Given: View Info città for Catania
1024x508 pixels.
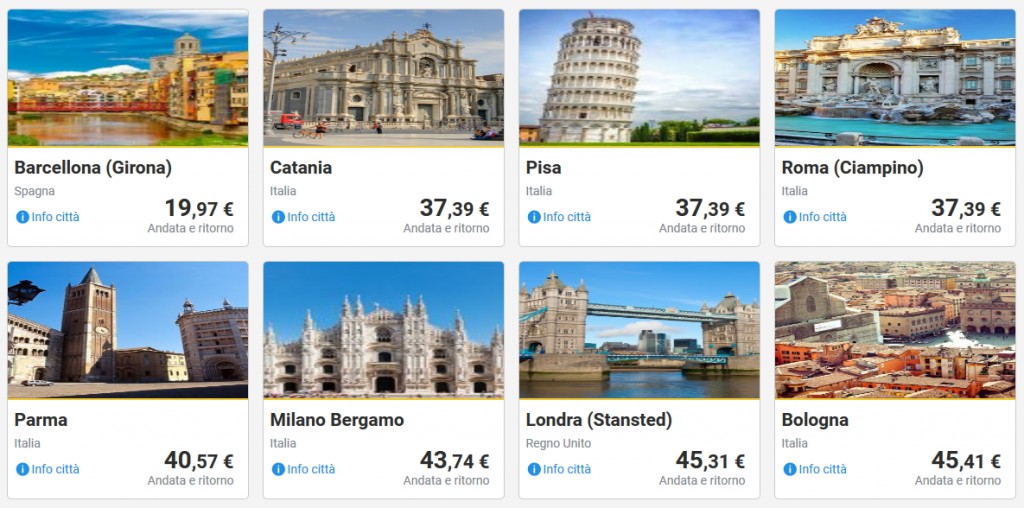Looking at the screenshot, I should tap(304, 217).
